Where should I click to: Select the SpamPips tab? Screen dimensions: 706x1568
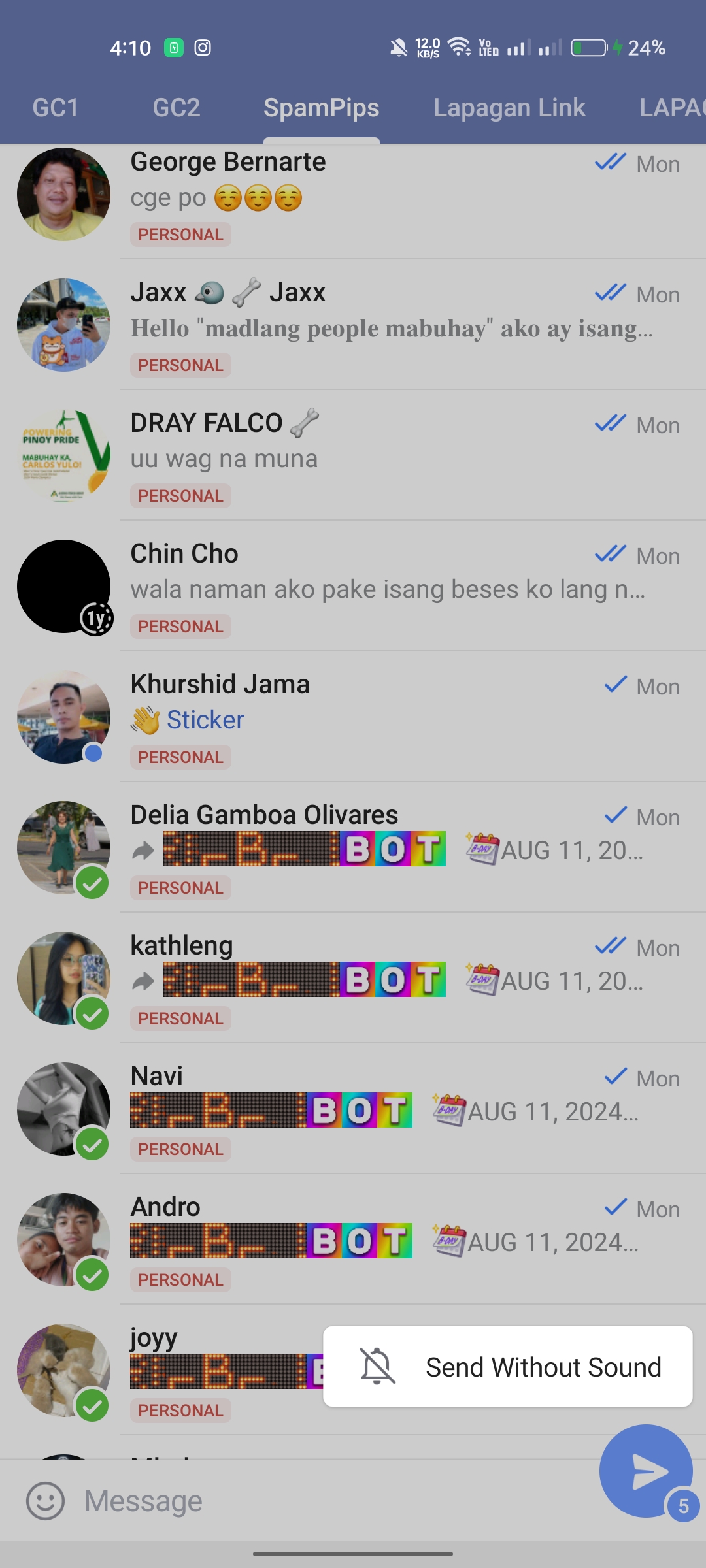pyautogui.click(x=321, y=108)
